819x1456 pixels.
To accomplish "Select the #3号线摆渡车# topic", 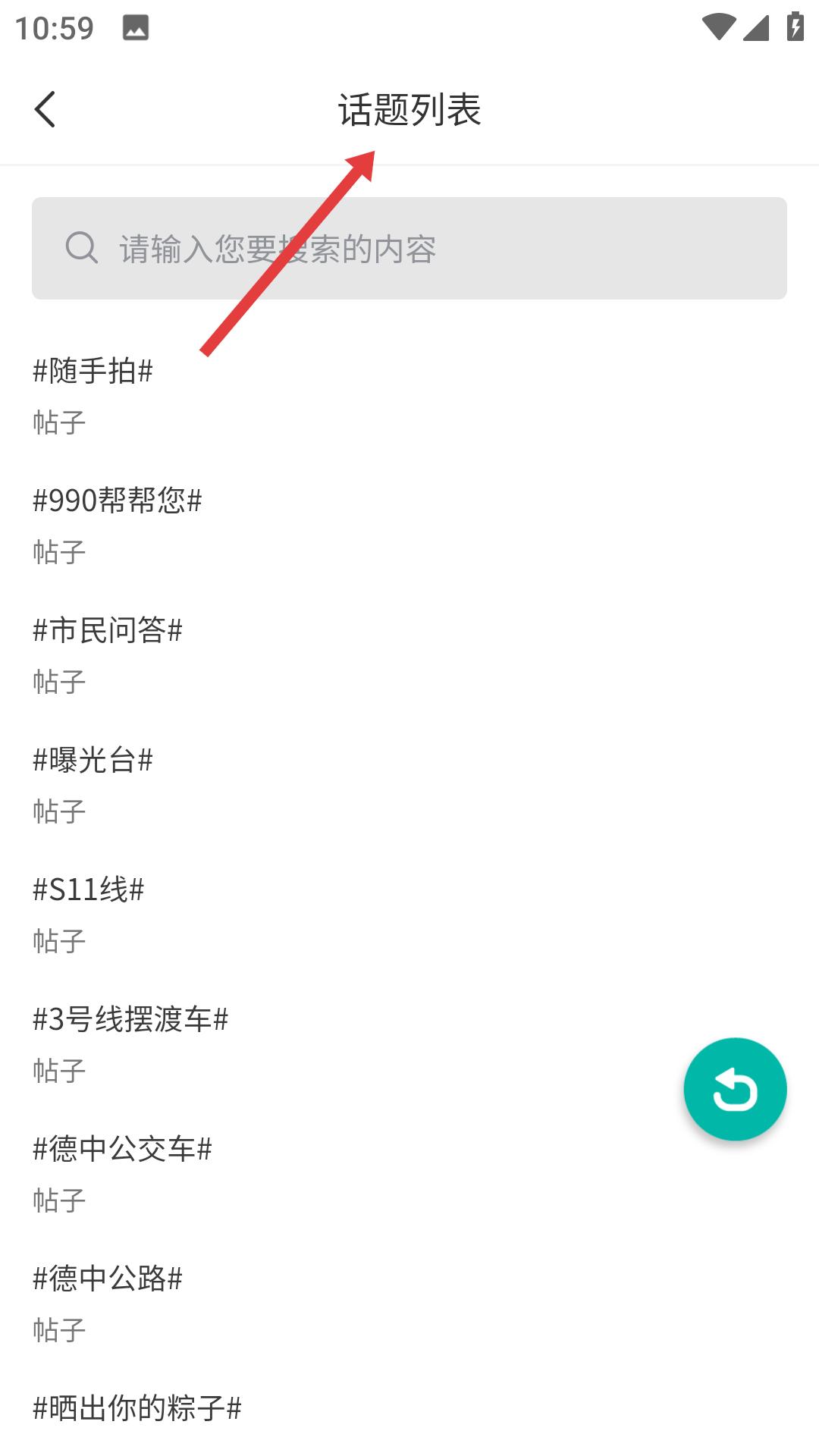I will click(x=130, y=1020).
